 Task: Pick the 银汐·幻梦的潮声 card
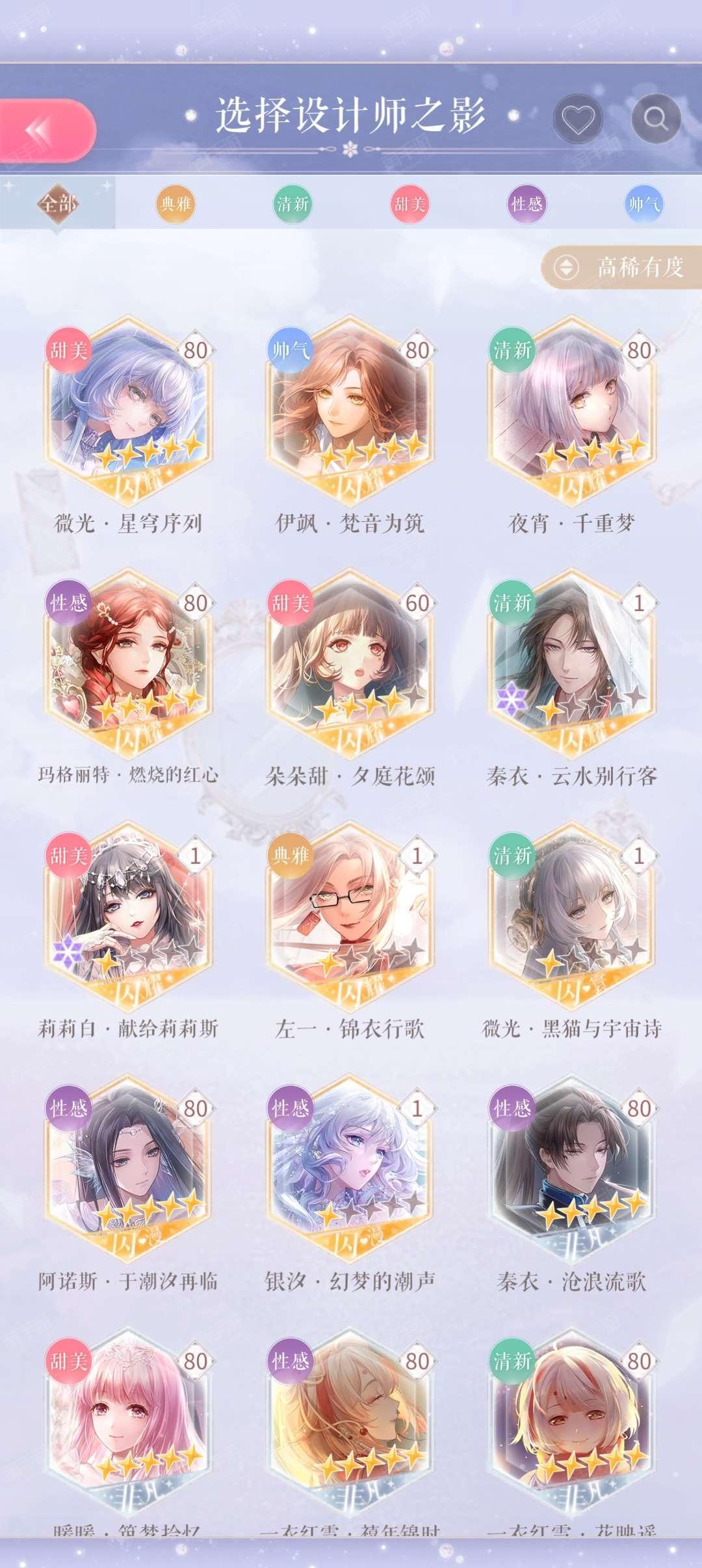350,1184
